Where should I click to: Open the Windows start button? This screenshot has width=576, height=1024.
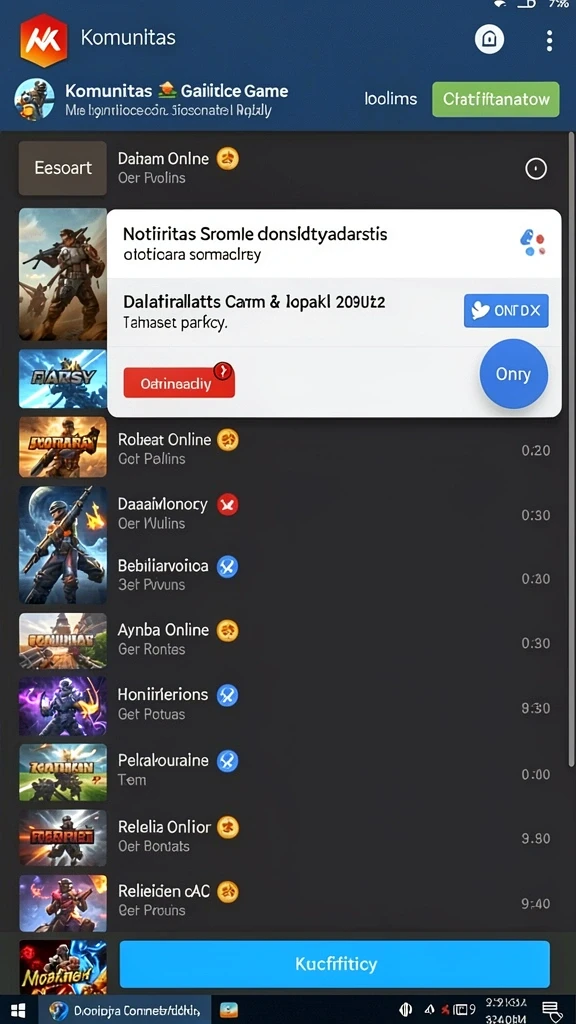click(18, 1010)
